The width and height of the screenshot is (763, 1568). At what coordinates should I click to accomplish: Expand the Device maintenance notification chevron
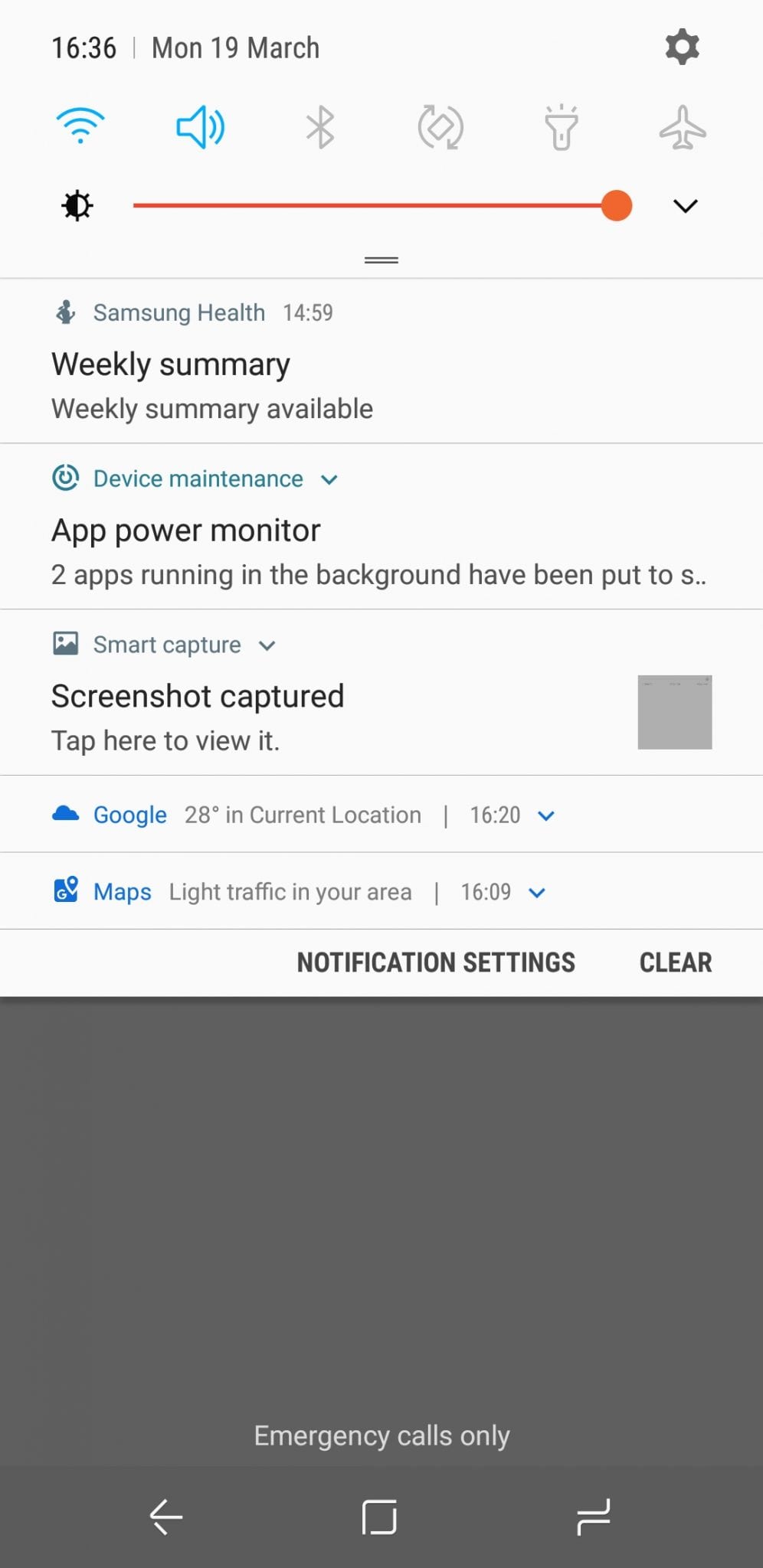click(329, 480)
